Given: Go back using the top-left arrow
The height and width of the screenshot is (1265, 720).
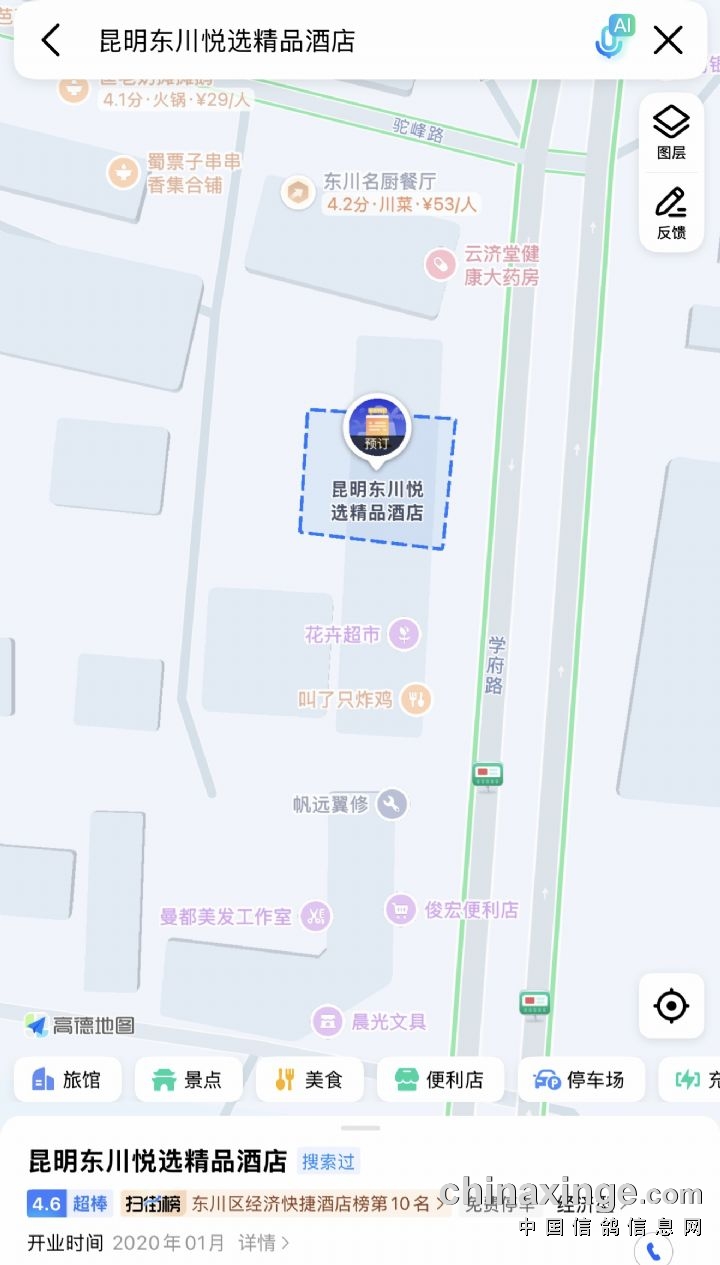Looking at the screenshot, I should 51,41.
